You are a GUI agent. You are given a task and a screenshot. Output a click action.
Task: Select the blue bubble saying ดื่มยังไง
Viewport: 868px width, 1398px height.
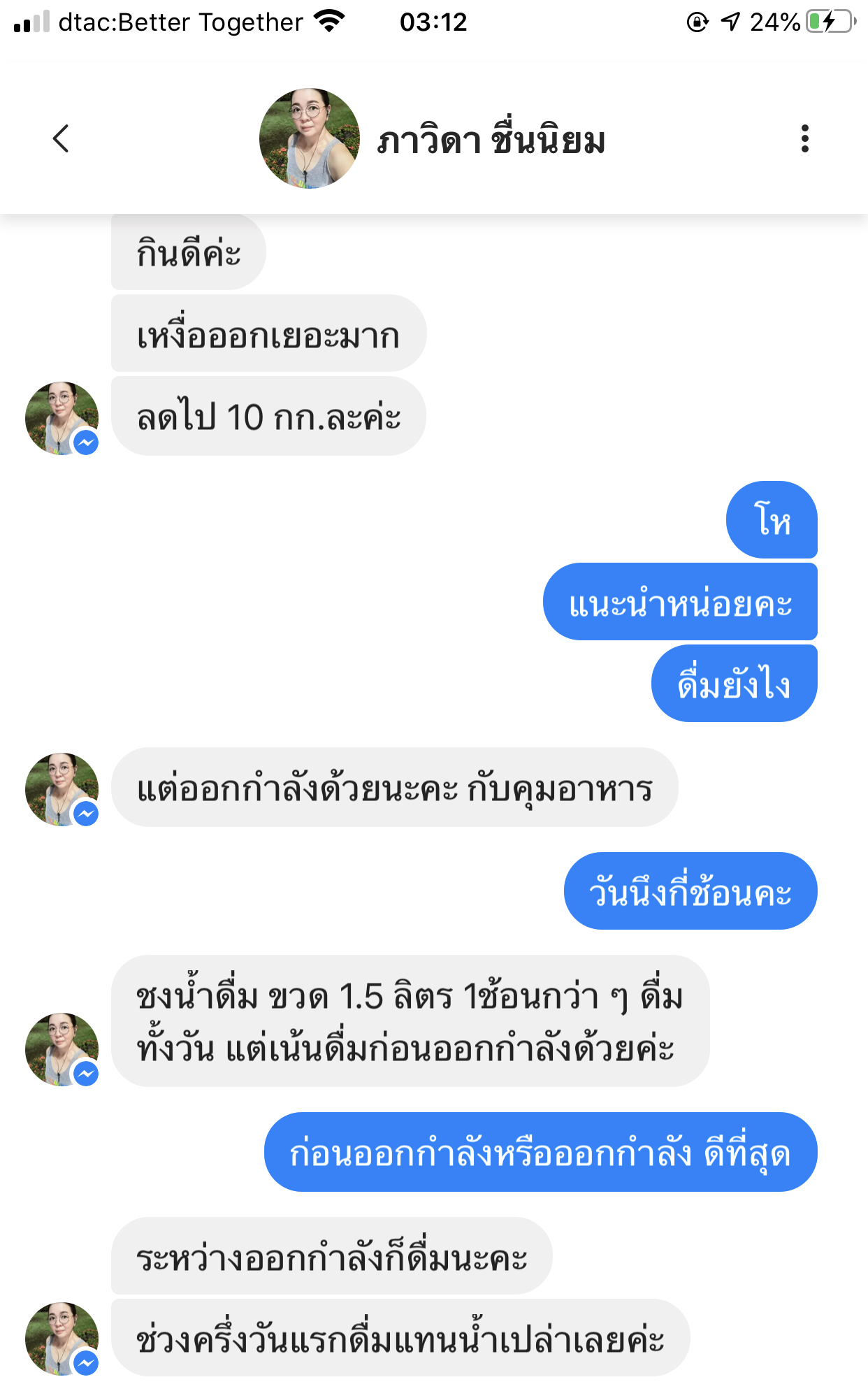point(734,682)
